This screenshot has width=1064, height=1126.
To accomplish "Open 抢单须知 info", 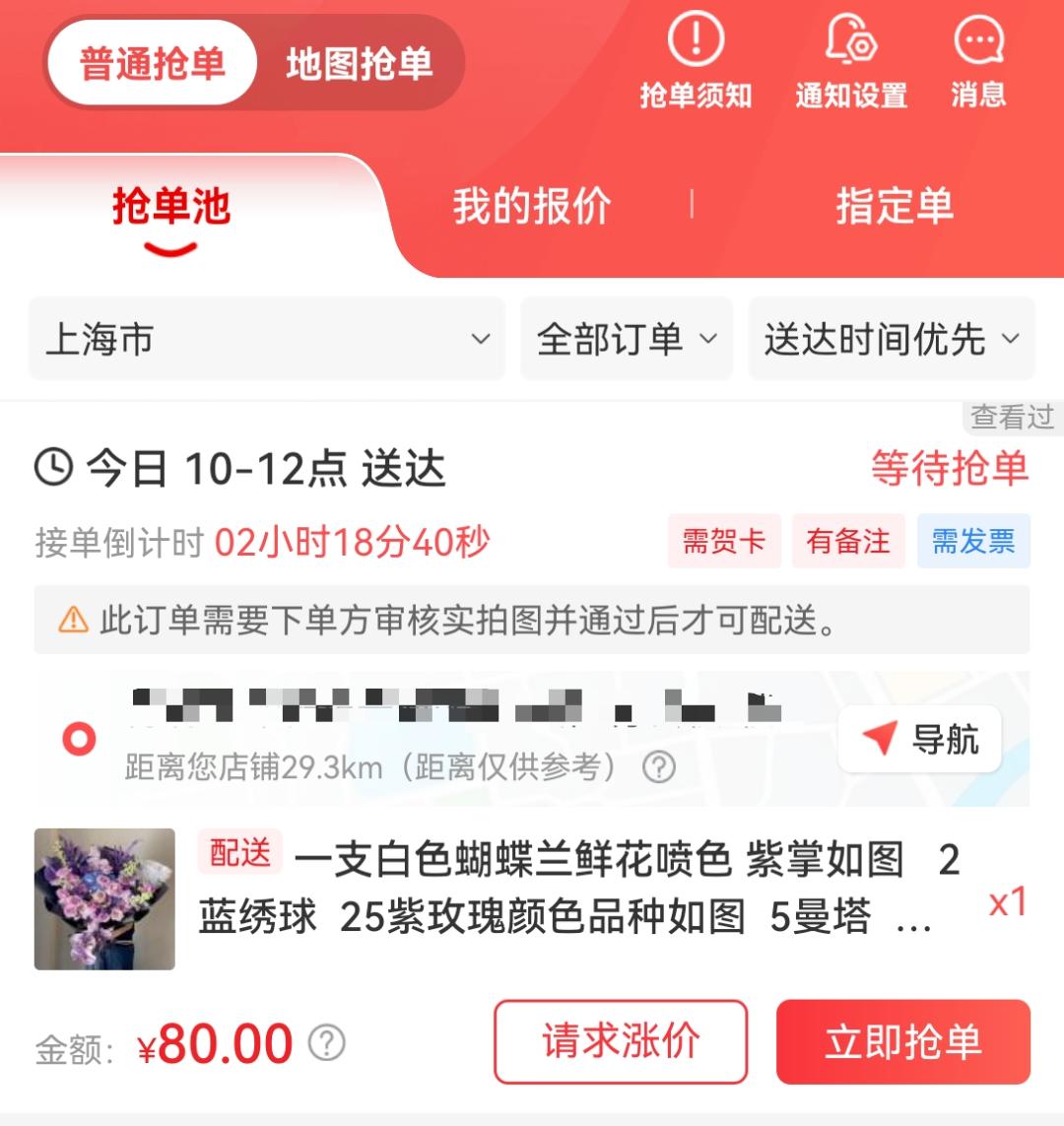I will tap(696, 63).
